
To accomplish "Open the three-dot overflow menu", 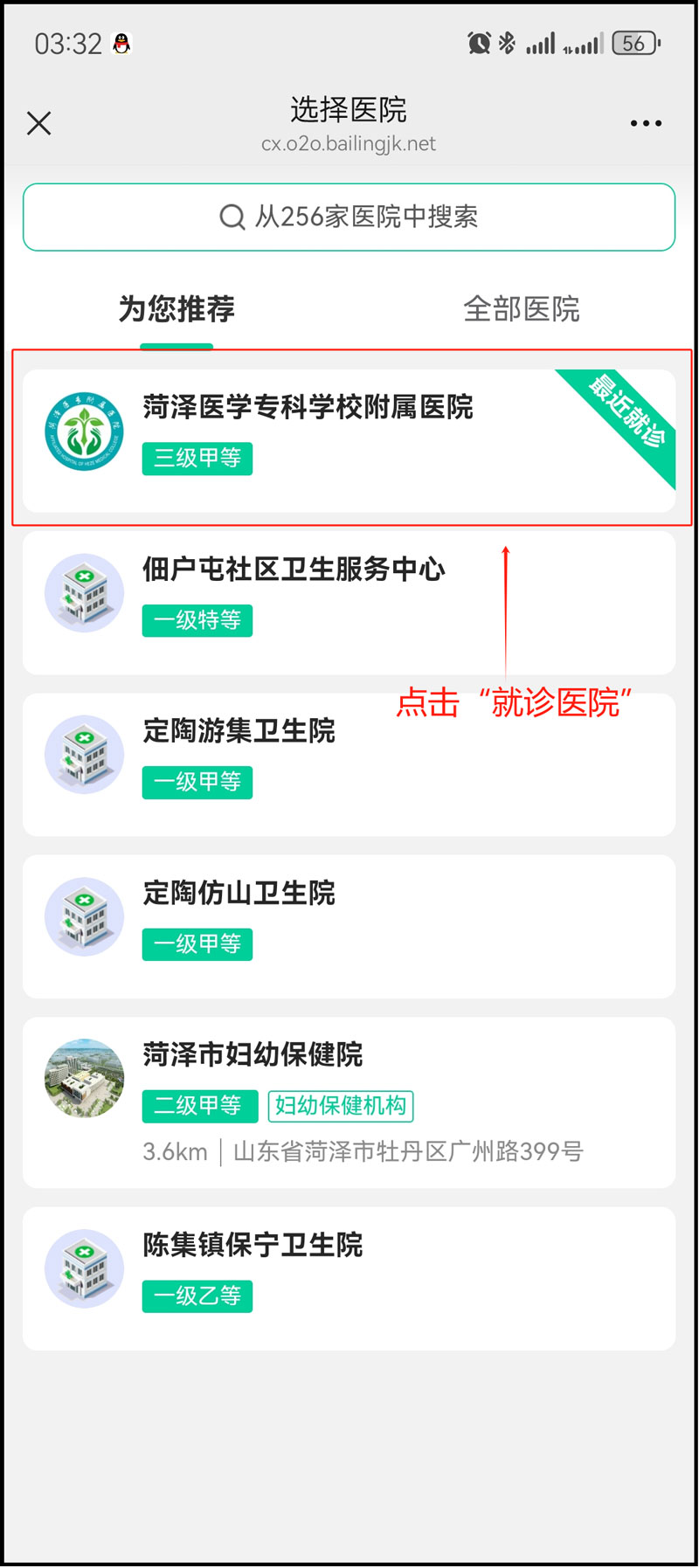I will [x=646, y=123].
